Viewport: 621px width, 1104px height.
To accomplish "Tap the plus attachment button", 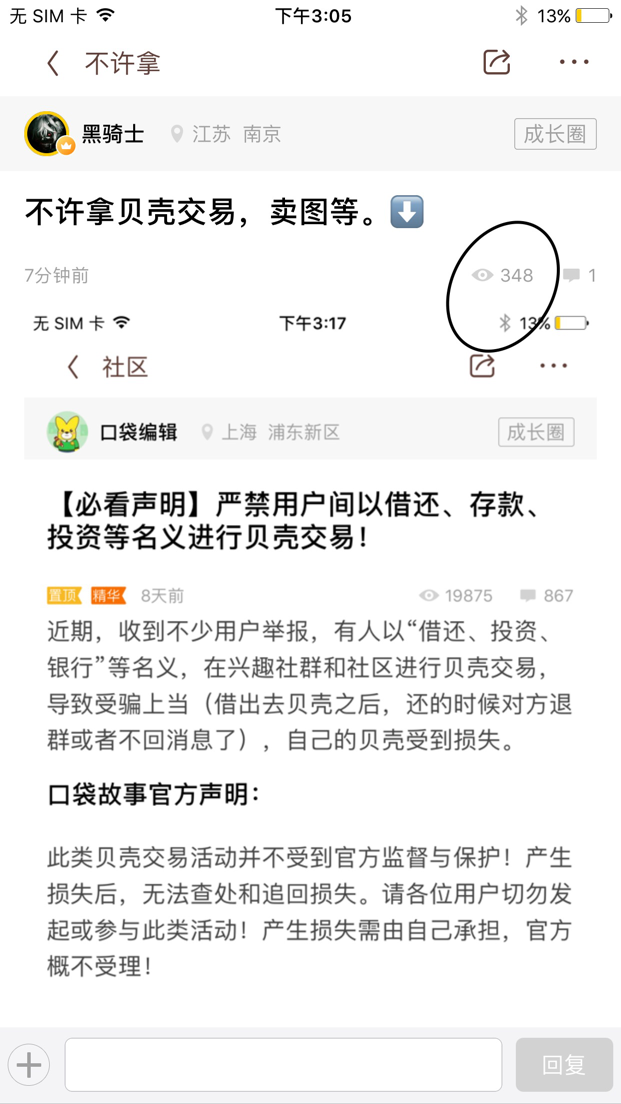I will pos(29,1064).
